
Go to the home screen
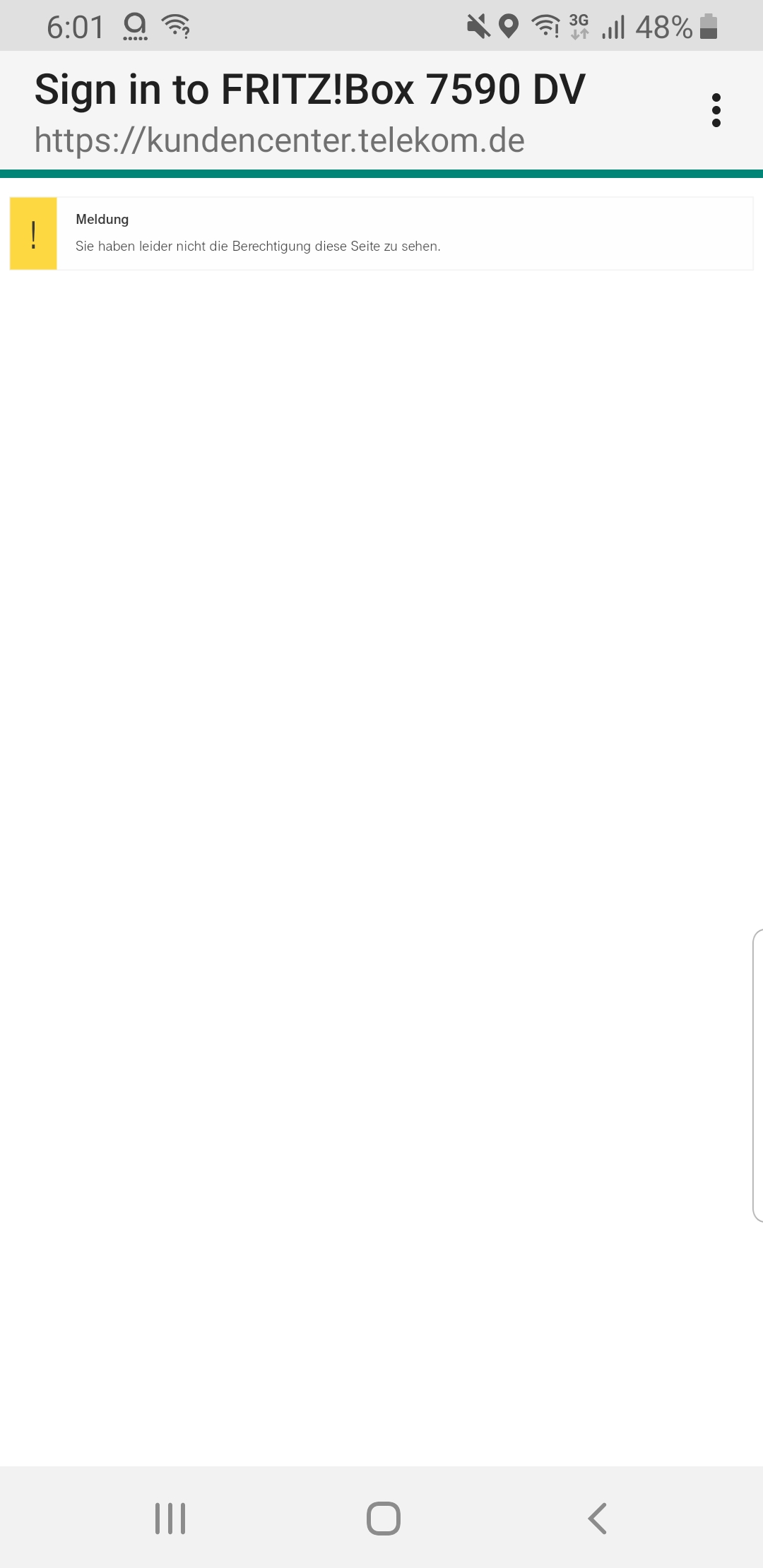point(383,1518)
